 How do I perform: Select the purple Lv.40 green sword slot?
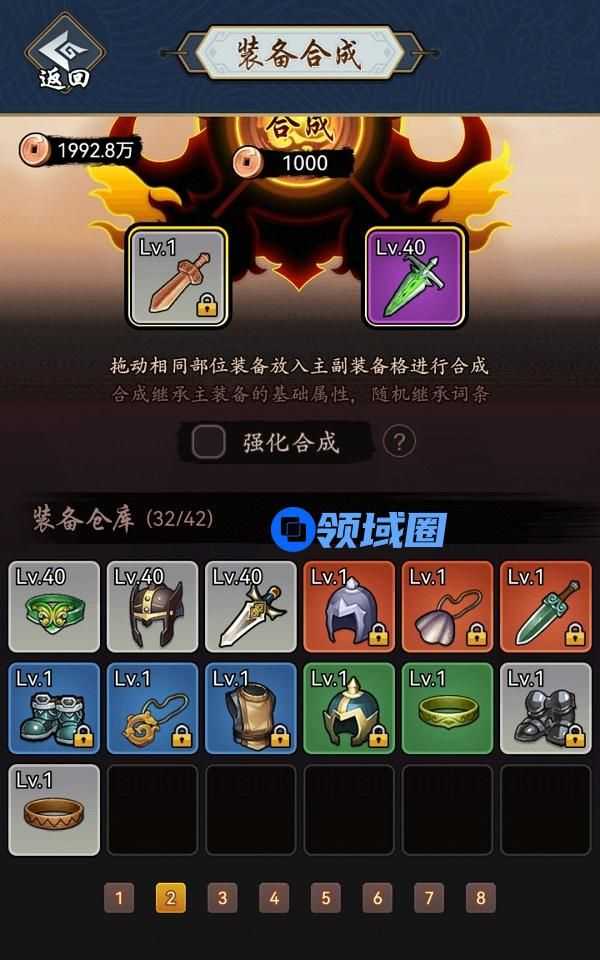[x=414, y=277]
